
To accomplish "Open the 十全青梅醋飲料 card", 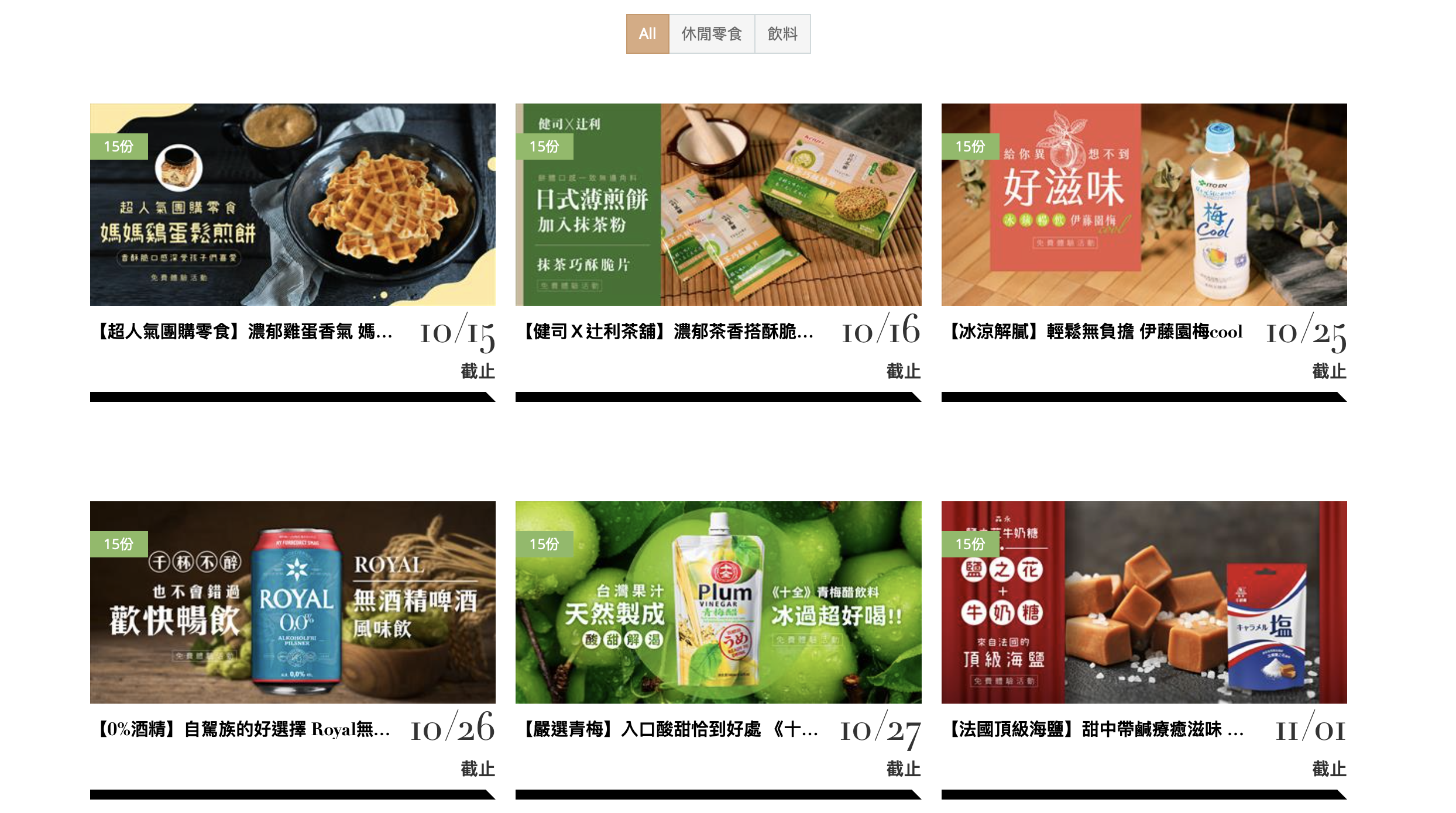I will point(718,602).
